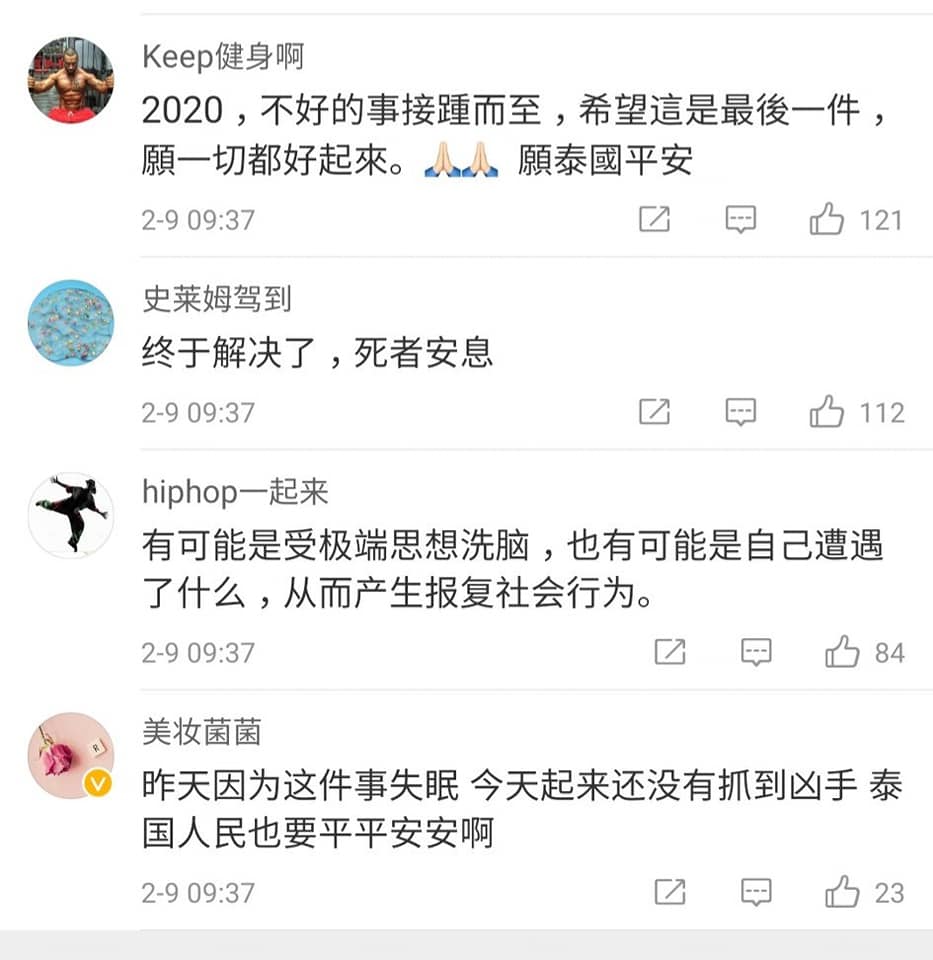The width and height of the screenshot is (933, 960).
Task: Reply to Keep健身啊's comment
Action: pyautogui.click(x=740, y=219)
